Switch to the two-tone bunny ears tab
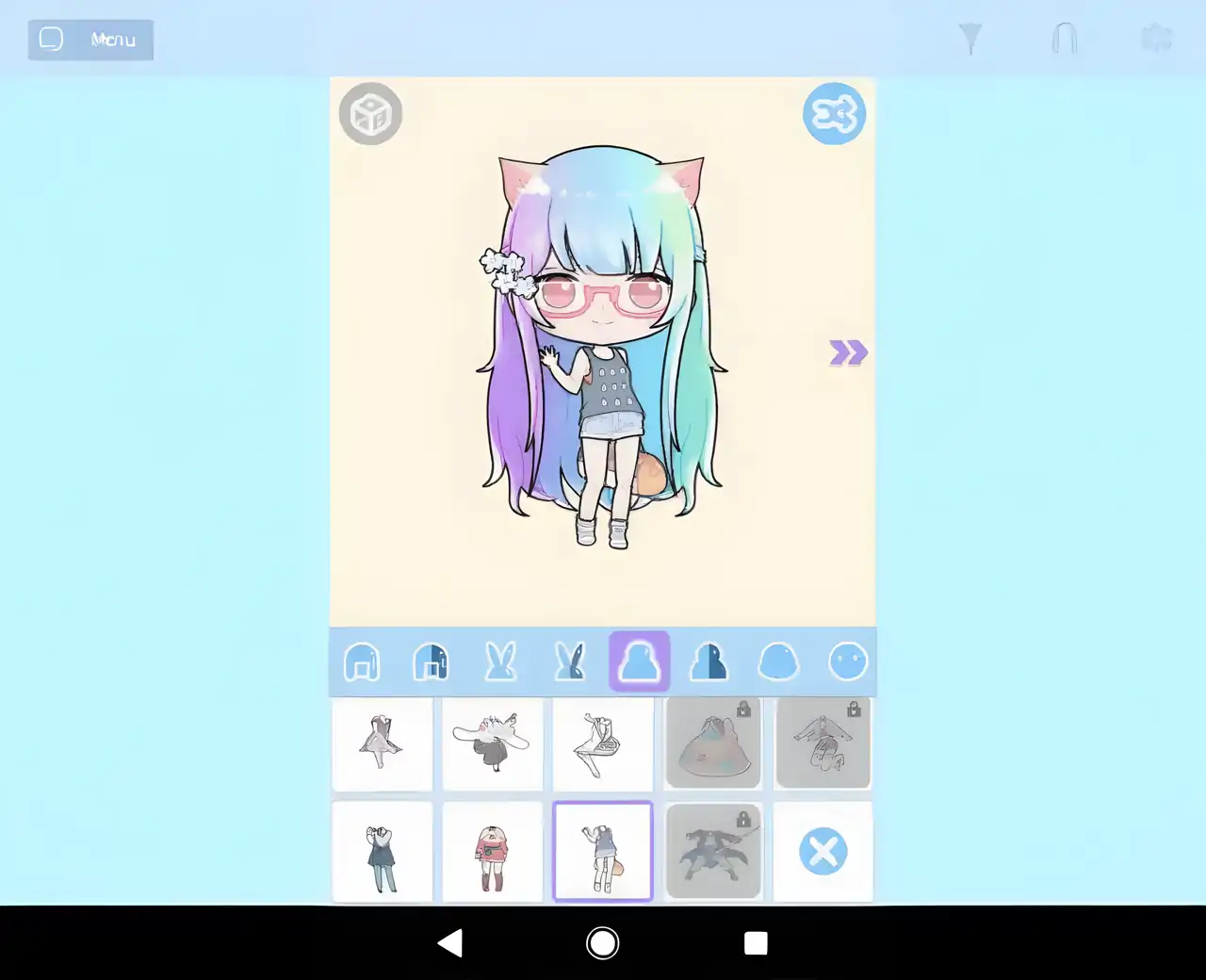Image resolution: width=1206 pixels, height=980 pixels. (x=569, y=661)
